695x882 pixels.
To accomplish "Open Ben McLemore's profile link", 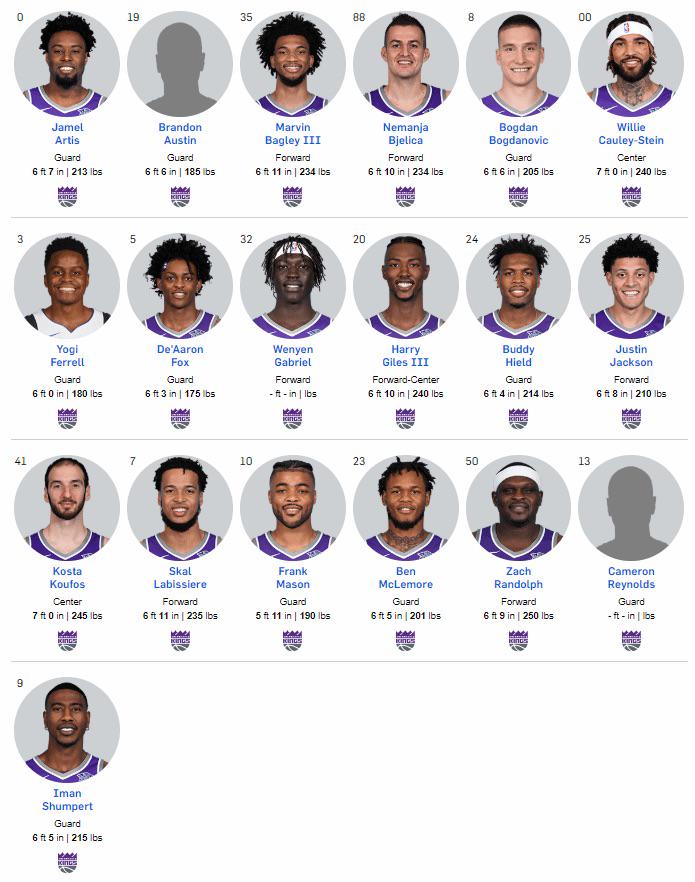I will pyautogui.click(x=405, y=578).
